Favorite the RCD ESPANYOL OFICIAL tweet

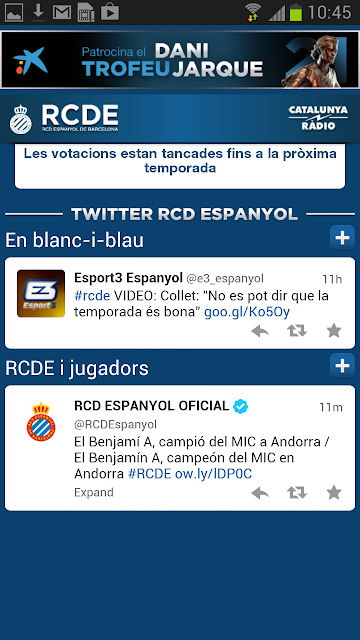pyautogui.click(x=334, y=493)
